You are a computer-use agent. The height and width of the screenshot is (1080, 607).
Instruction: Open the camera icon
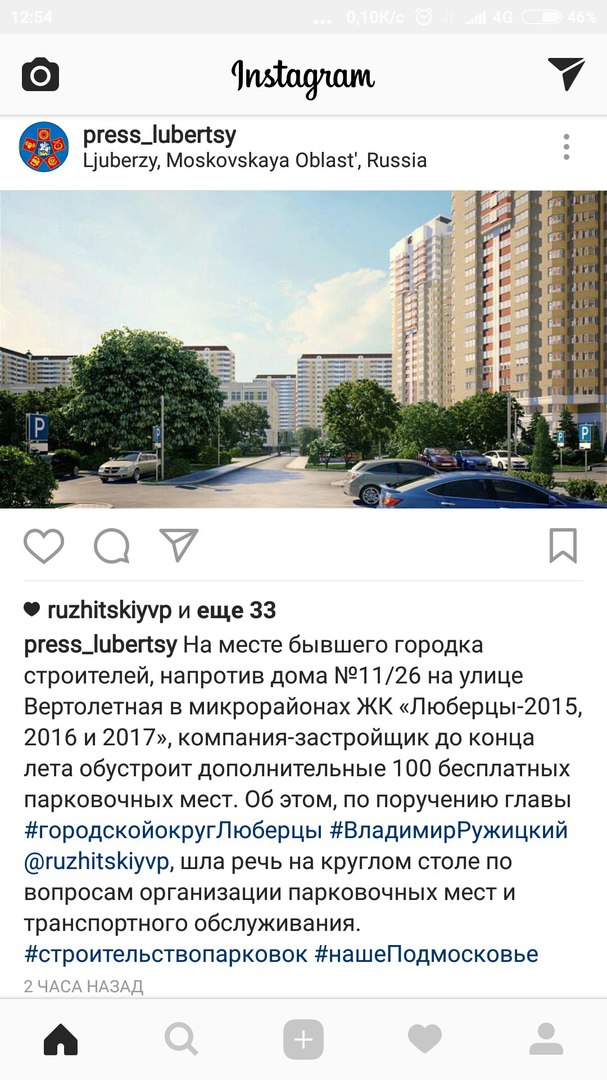[x=41, y=75]
